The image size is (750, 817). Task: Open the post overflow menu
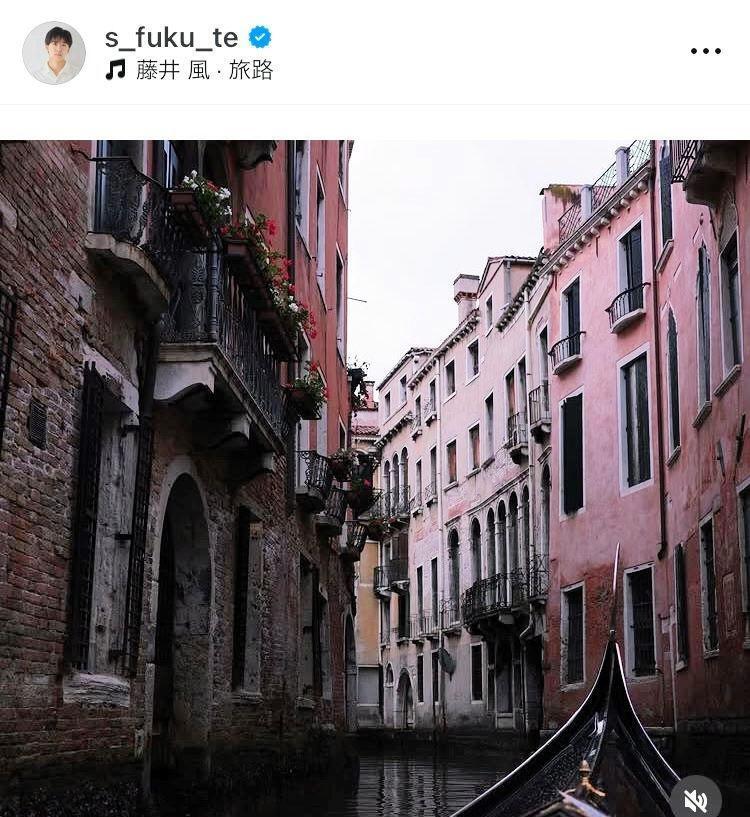[x=705, y=52]
